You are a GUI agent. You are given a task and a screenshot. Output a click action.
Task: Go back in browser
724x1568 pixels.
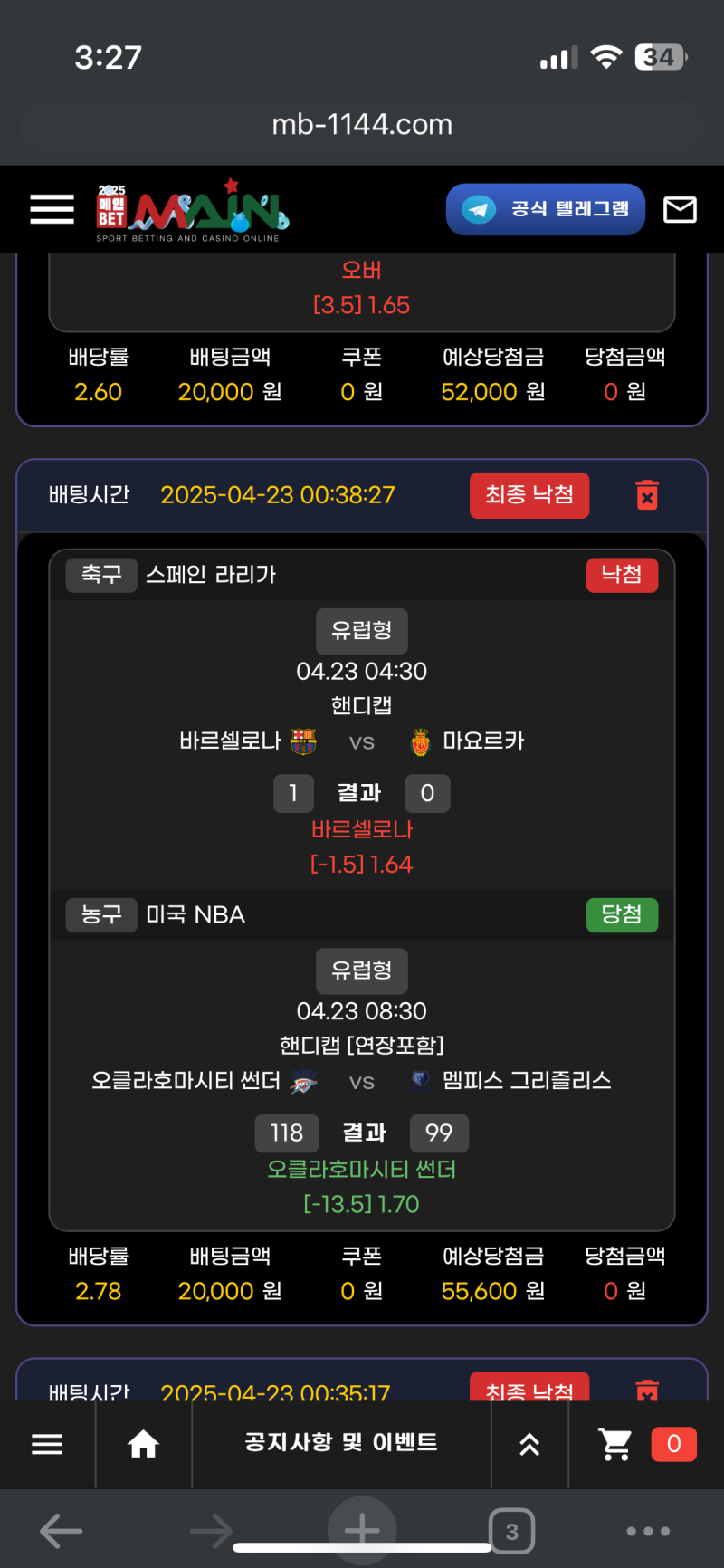(x=62, y=1531)
